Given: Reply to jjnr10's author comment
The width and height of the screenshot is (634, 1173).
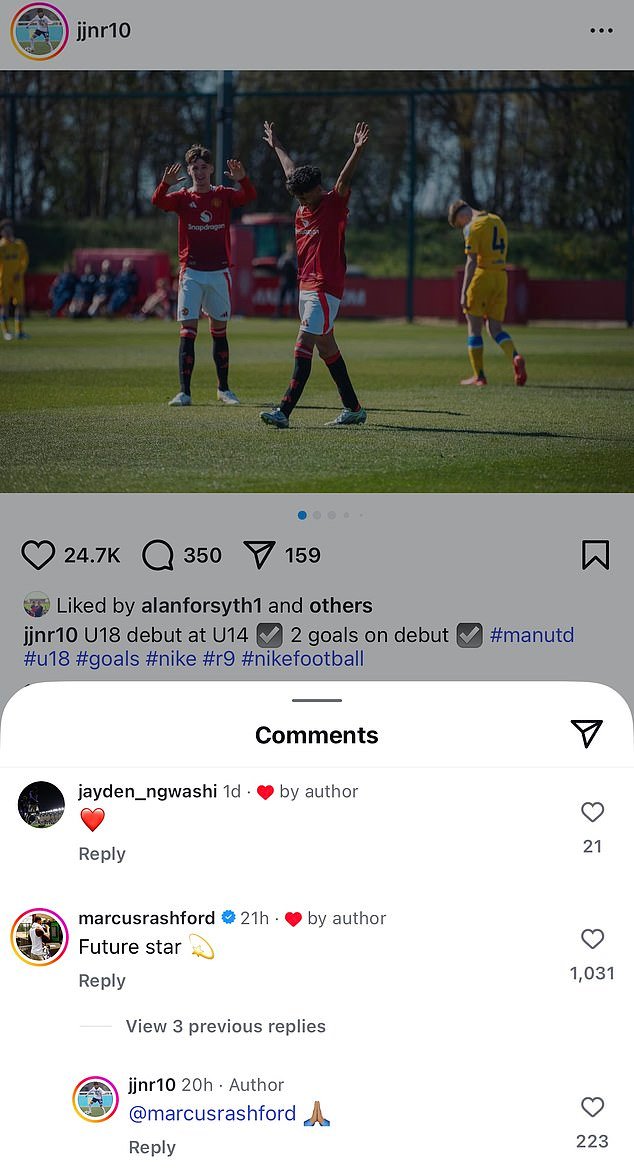Looking at the screenshot, I should tap(152, 1148).
